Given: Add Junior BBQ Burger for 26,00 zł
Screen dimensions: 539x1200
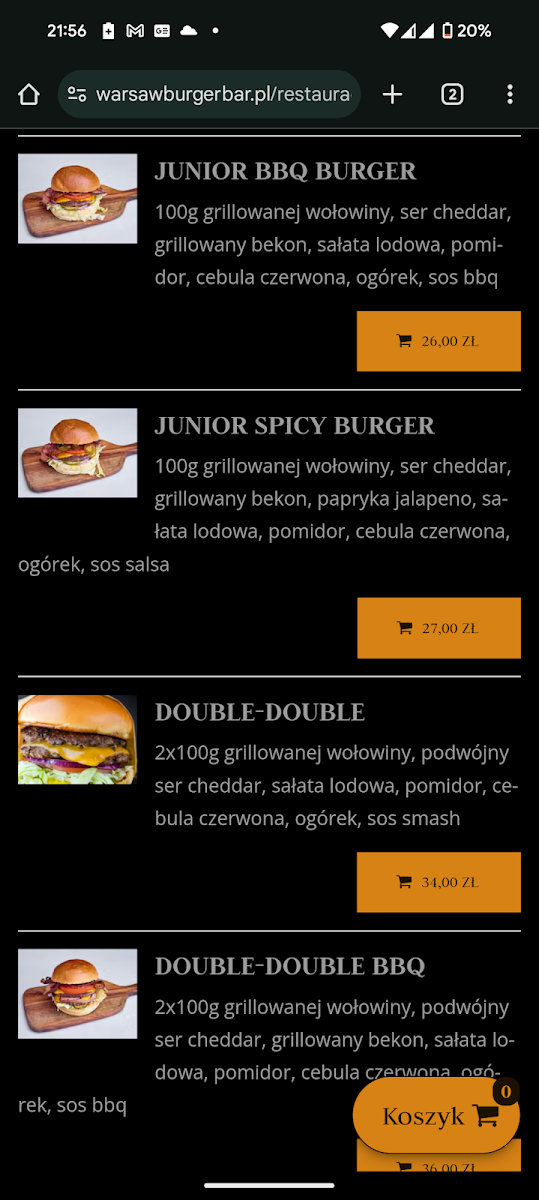Looking at the screenshot, I should click(x=439, y=341).
